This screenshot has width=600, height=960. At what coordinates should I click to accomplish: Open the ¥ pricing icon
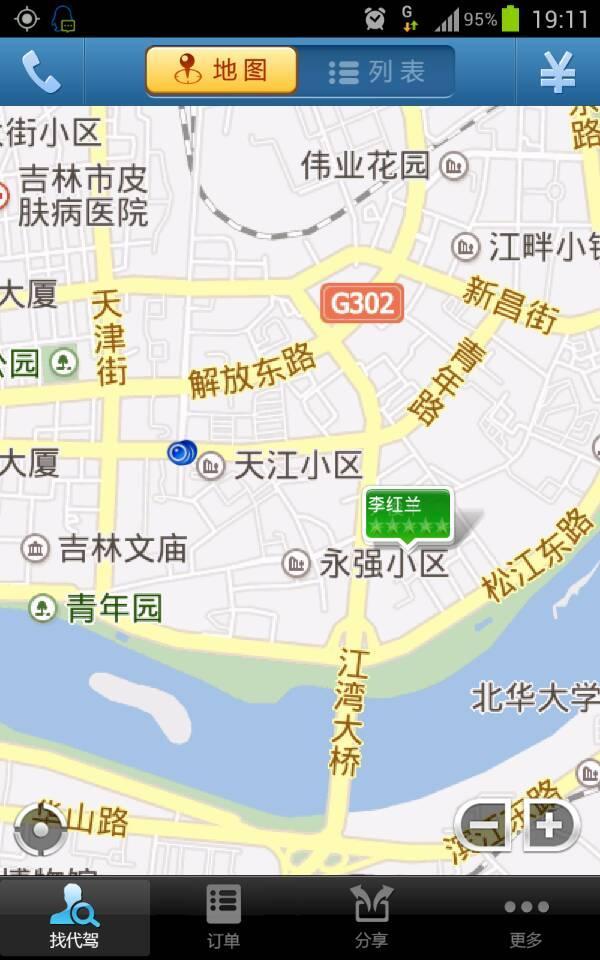click(x=557, y=72)
